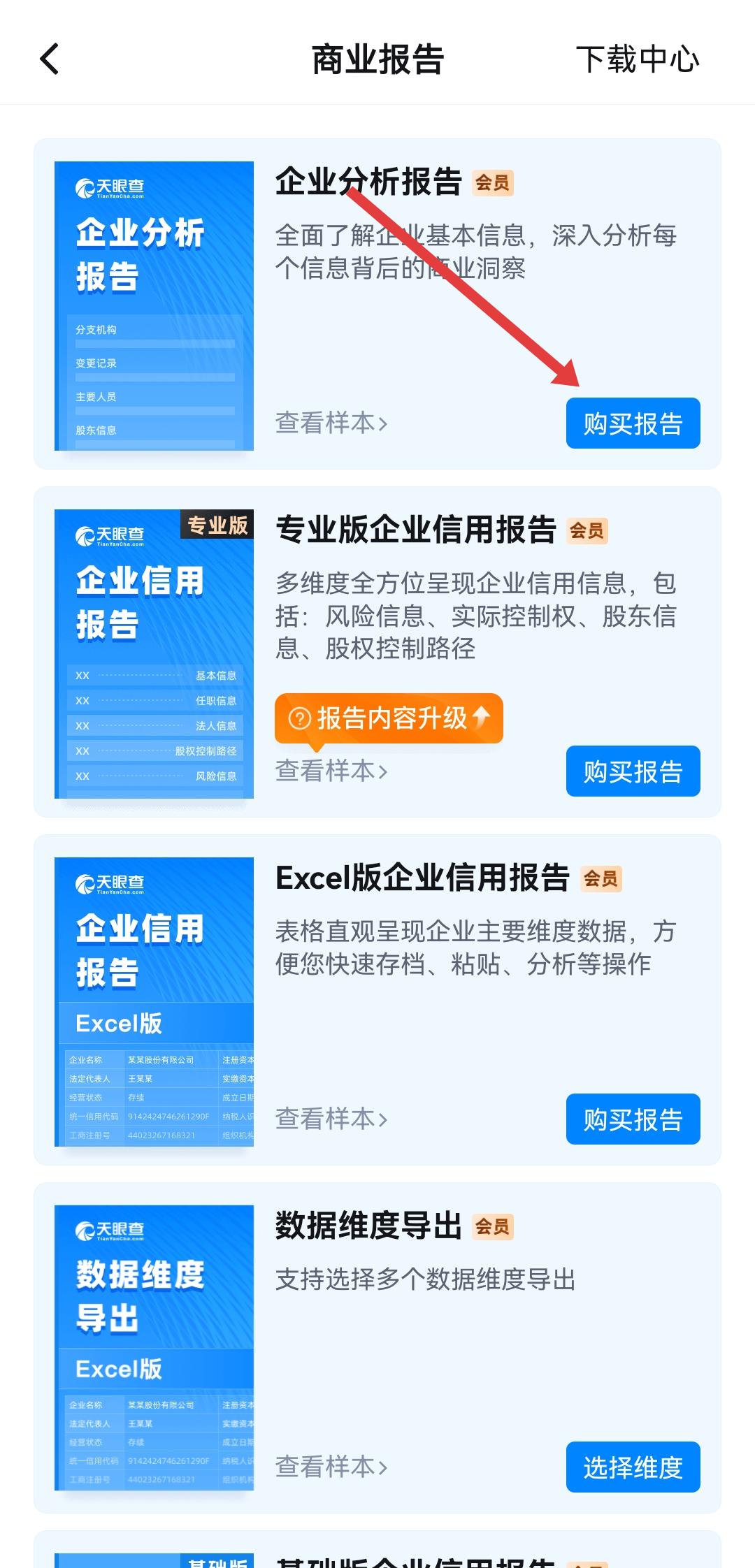Tap the 报告内容升级 badge
755x1568 pixels.
(389, 718)
